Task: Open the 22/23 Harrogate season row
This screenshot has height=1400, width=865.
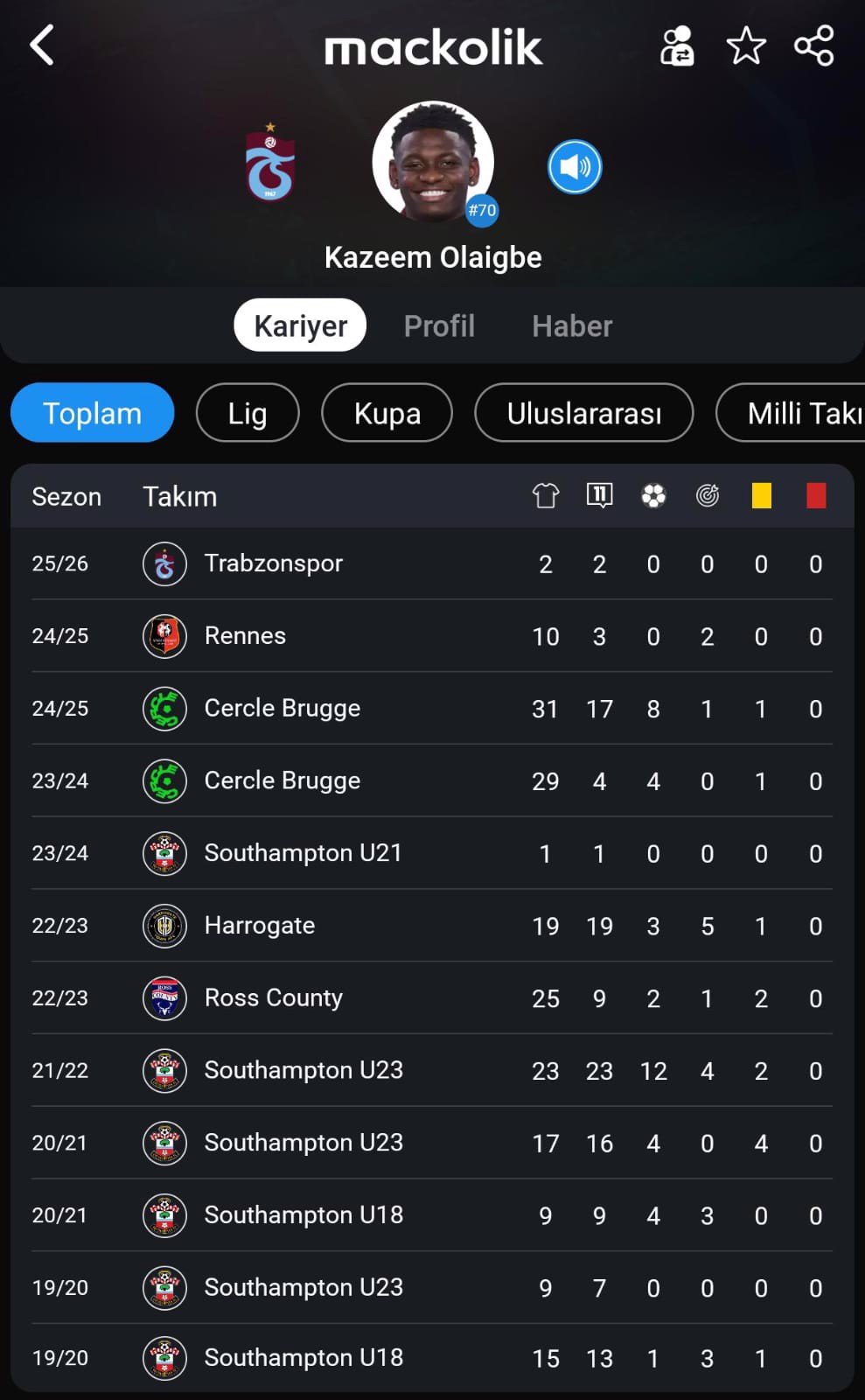Action: (x=432, y=926)
